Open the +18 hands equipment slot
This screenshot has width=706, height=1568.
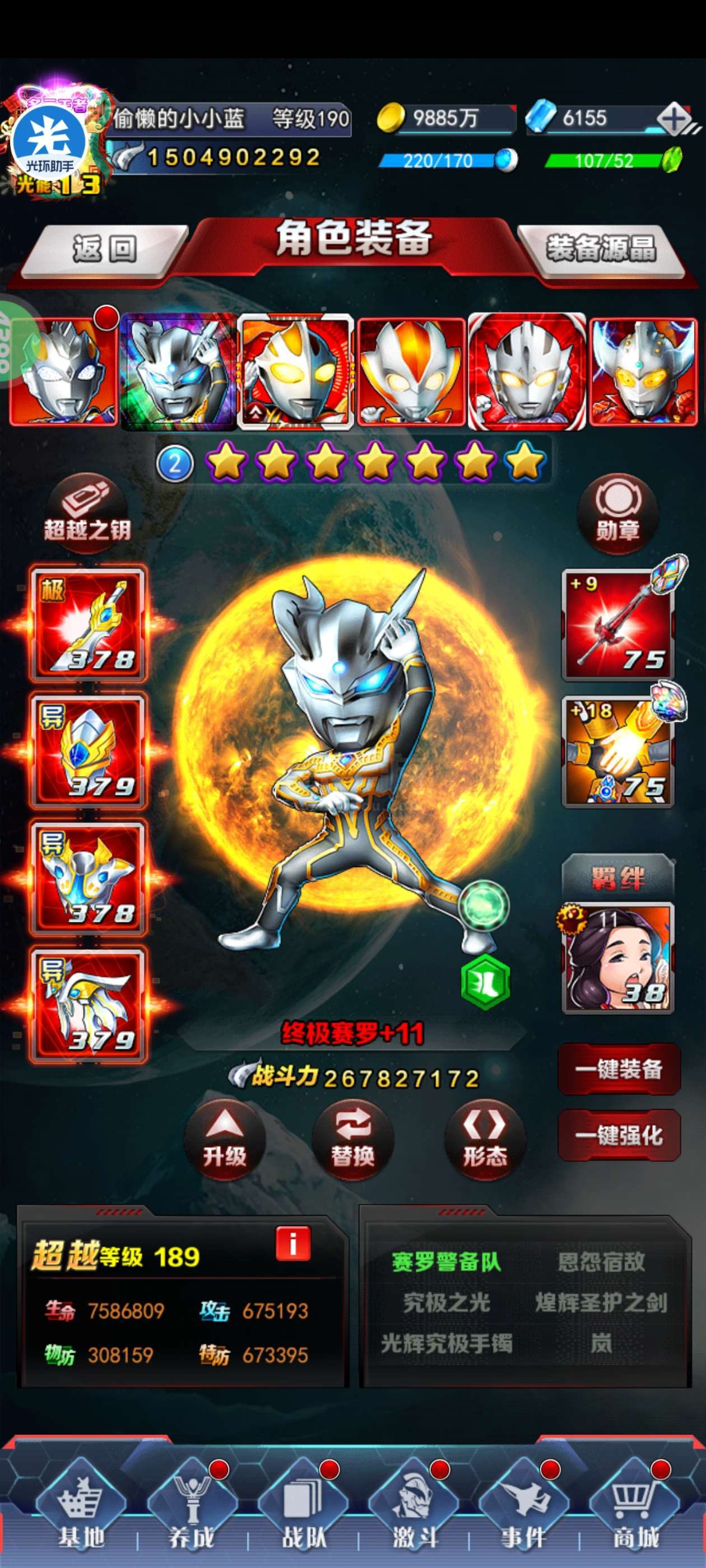(618, 752)
